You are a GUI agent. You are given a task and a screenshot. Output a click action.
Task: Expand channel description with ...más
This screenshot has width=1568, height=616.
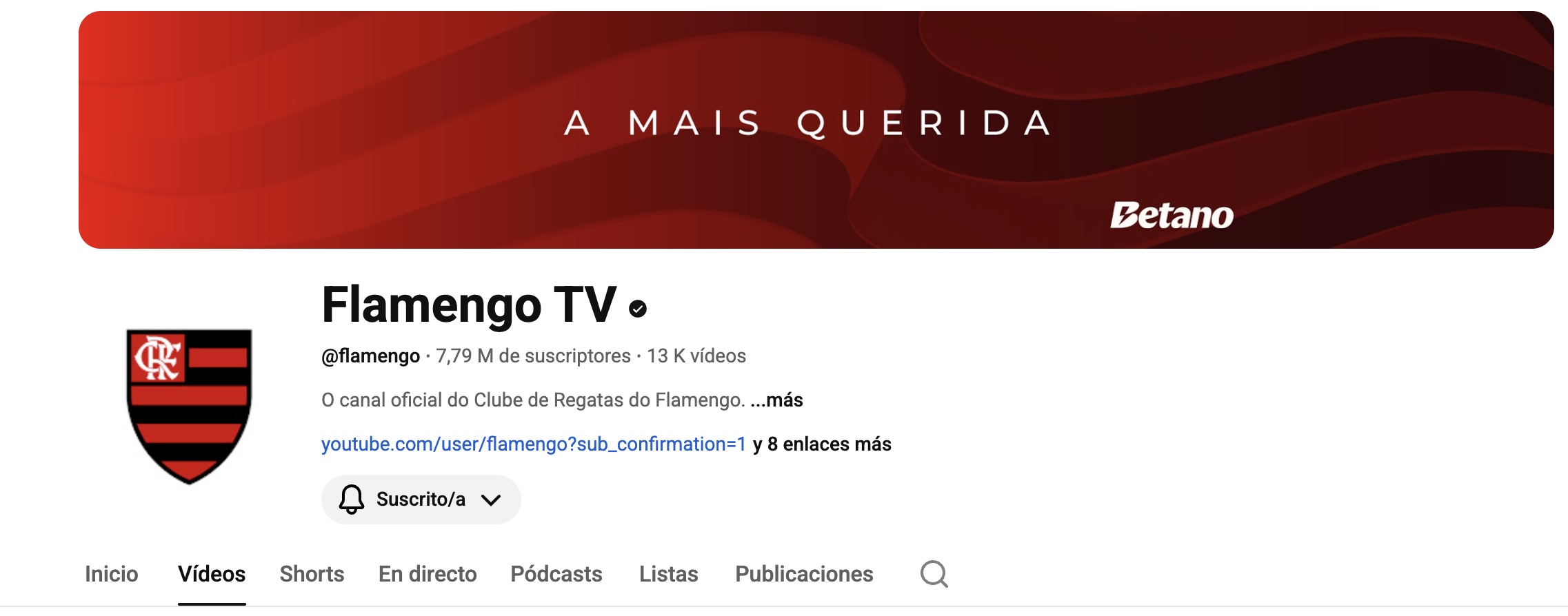click(777, 400)
